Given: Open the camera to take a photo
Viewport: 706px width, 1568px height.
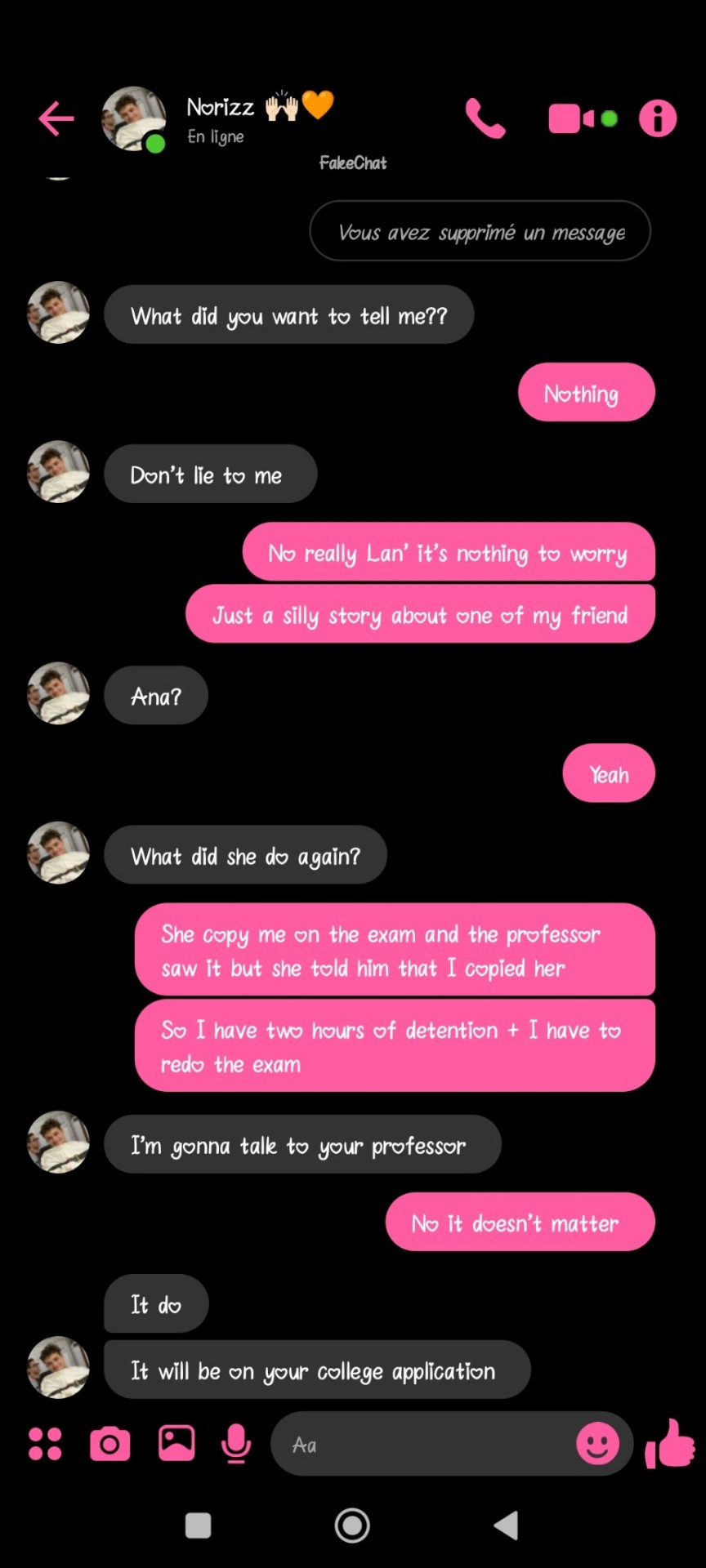Looking at the screenshot, I should 110,1444.
